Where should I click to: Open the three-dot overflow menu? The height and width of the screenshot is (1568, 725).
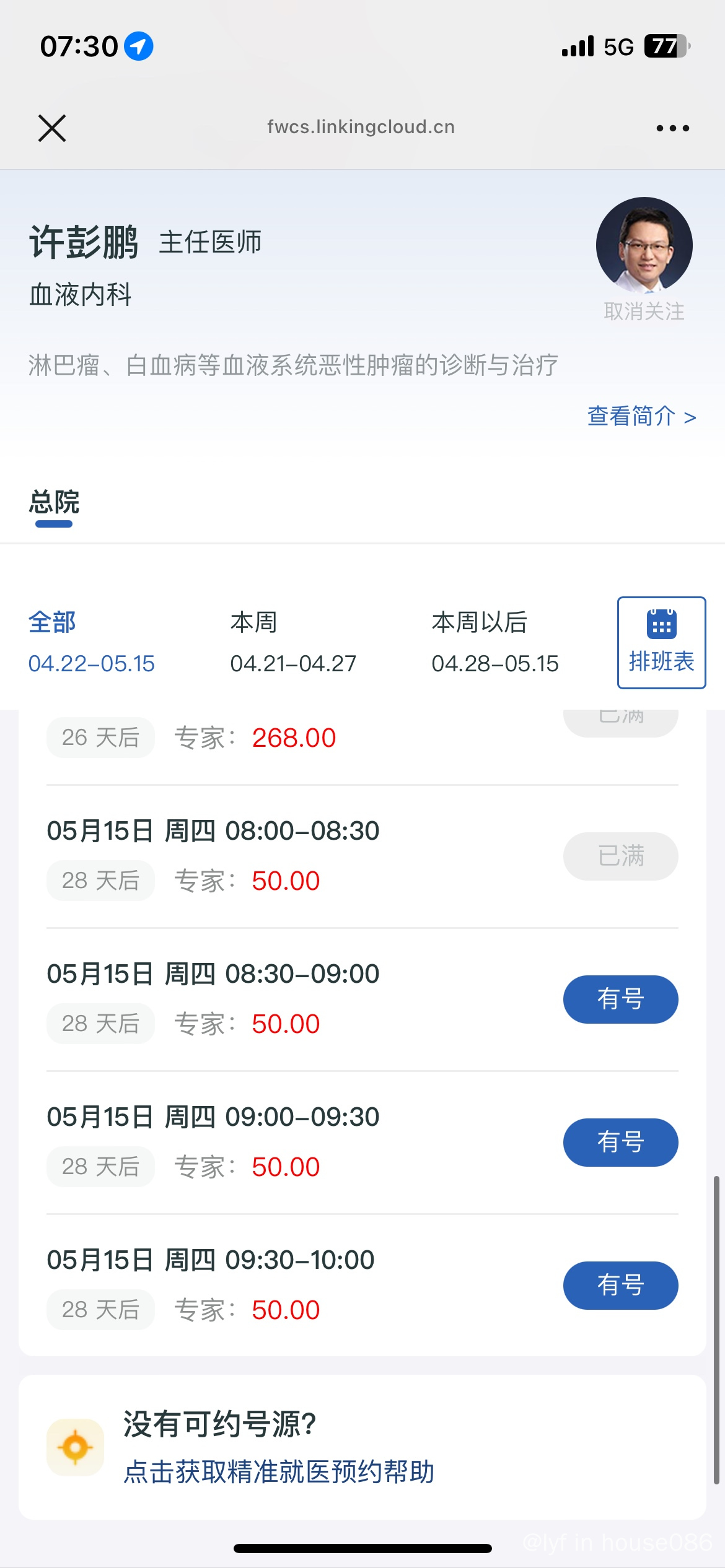pos(672,128)
